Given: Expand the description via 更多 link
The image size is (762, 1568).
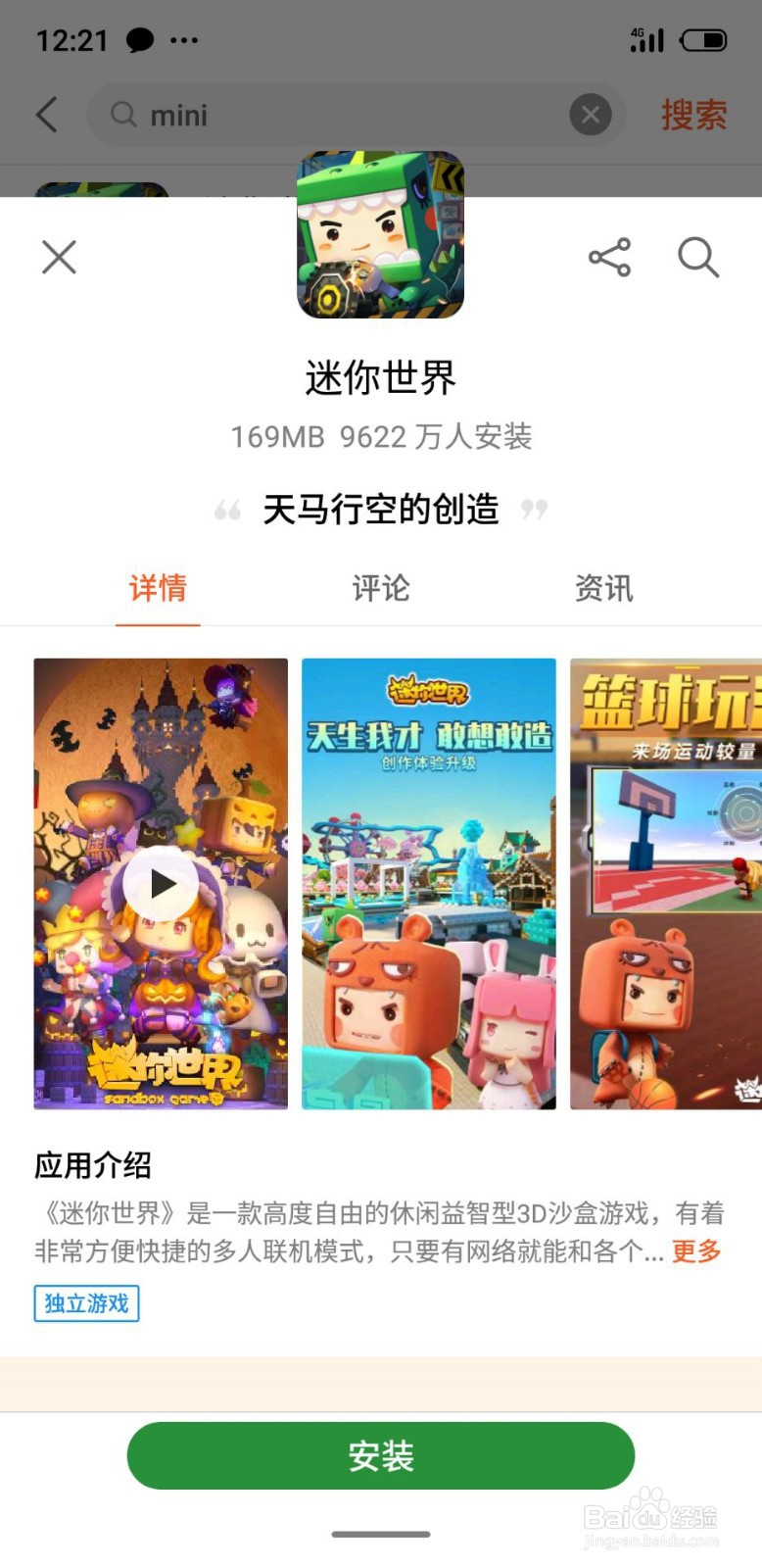Looking at the screenshot, I should coord(694,1251).
